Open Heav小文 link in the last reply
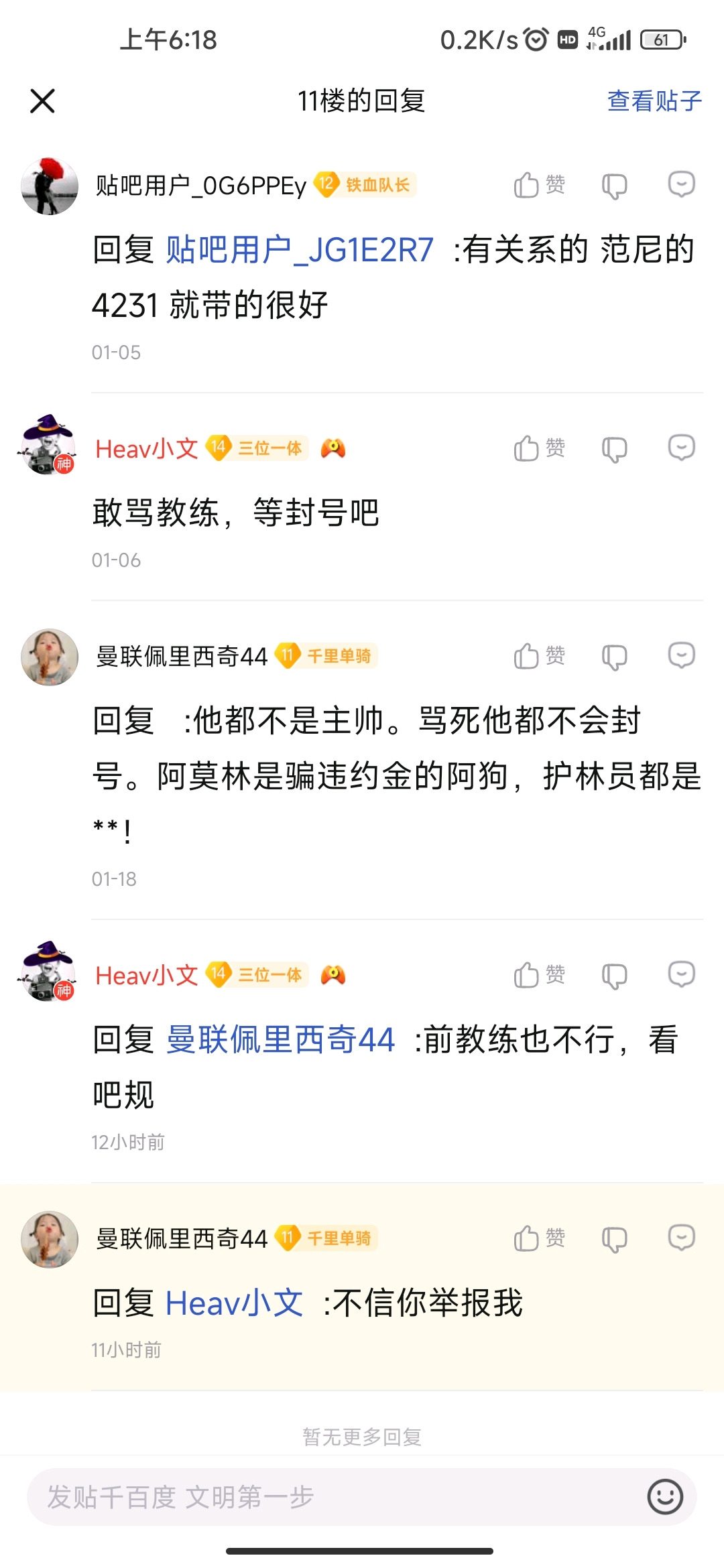The width and height of the screenshot is (724, 1568). pos(234,1303)
